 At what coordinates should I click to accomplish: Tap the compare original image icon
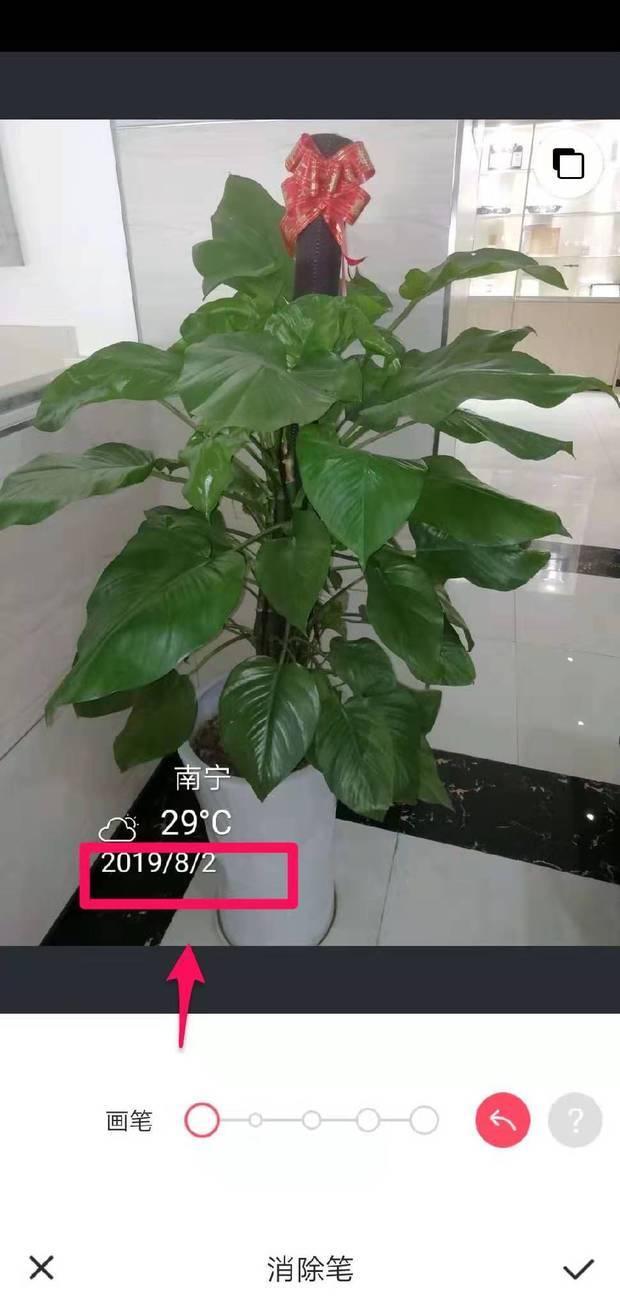coord(568,164)
